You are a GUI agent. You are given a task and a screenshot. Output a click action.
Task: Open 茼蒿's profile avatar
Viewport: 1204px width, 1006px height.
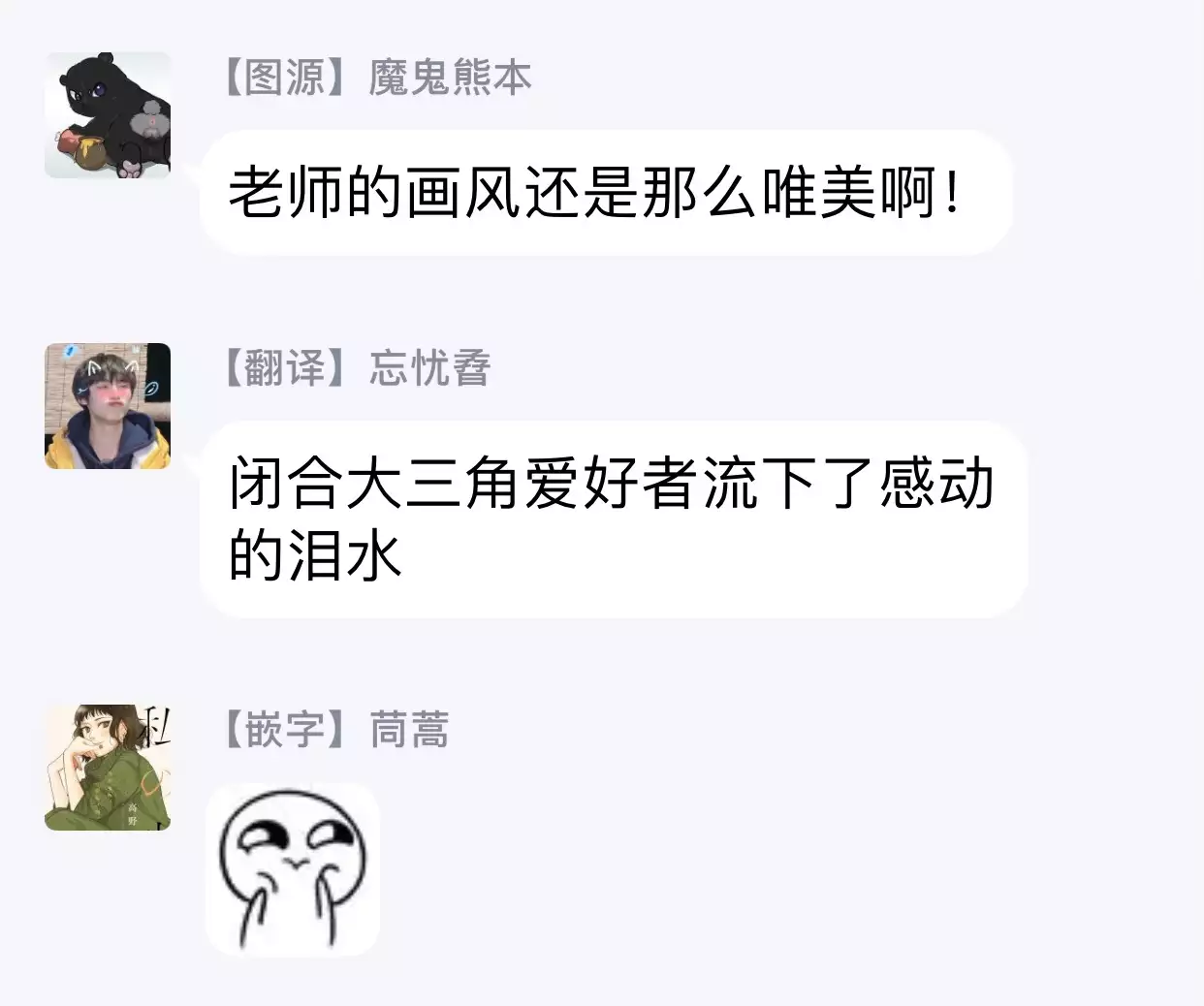tap(108, 767)
